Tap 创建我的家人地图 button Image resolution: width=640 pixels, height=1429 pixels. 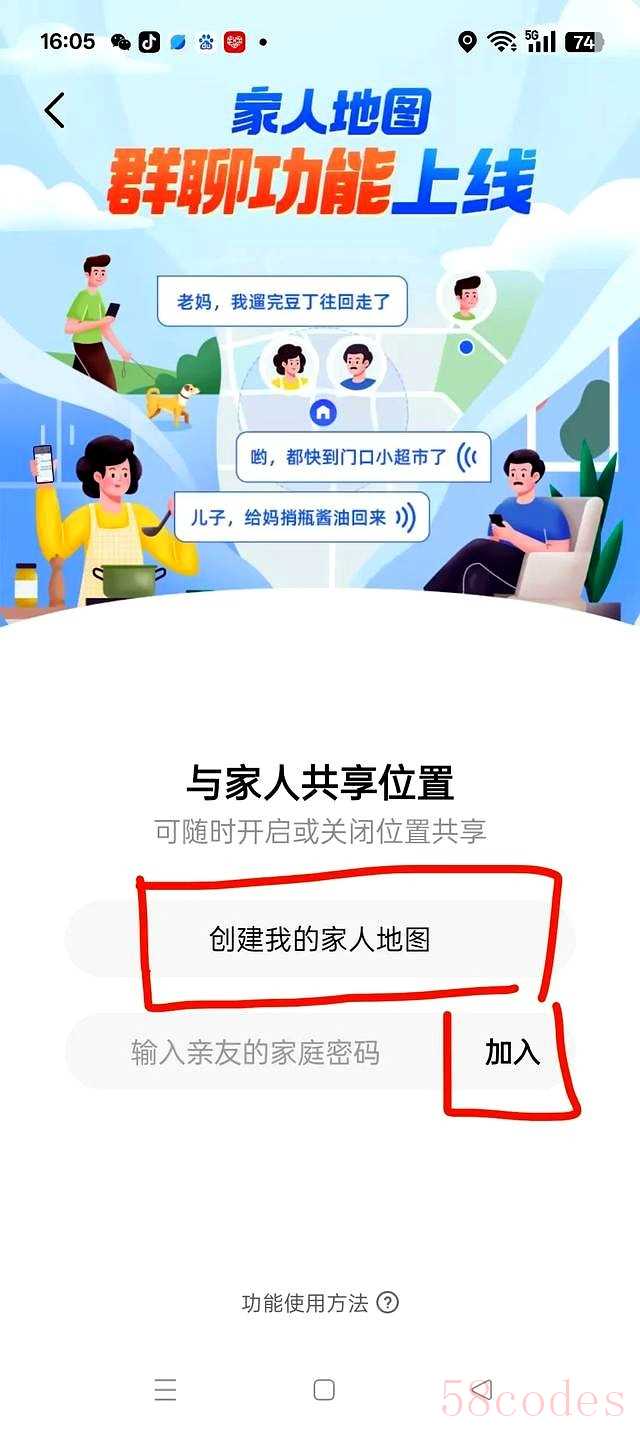coord(320,940)
